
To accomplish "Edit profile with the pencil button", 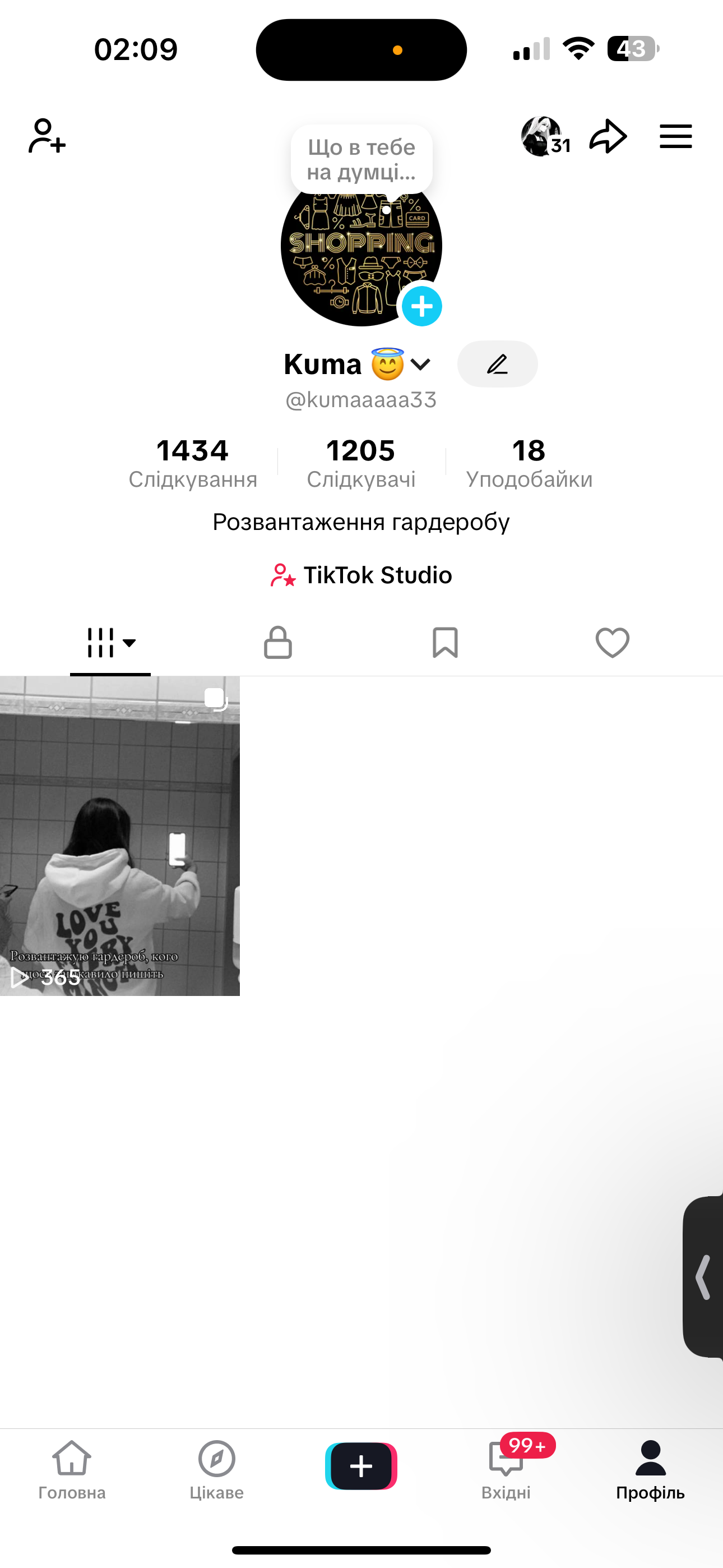I will [x=497, y=364].
